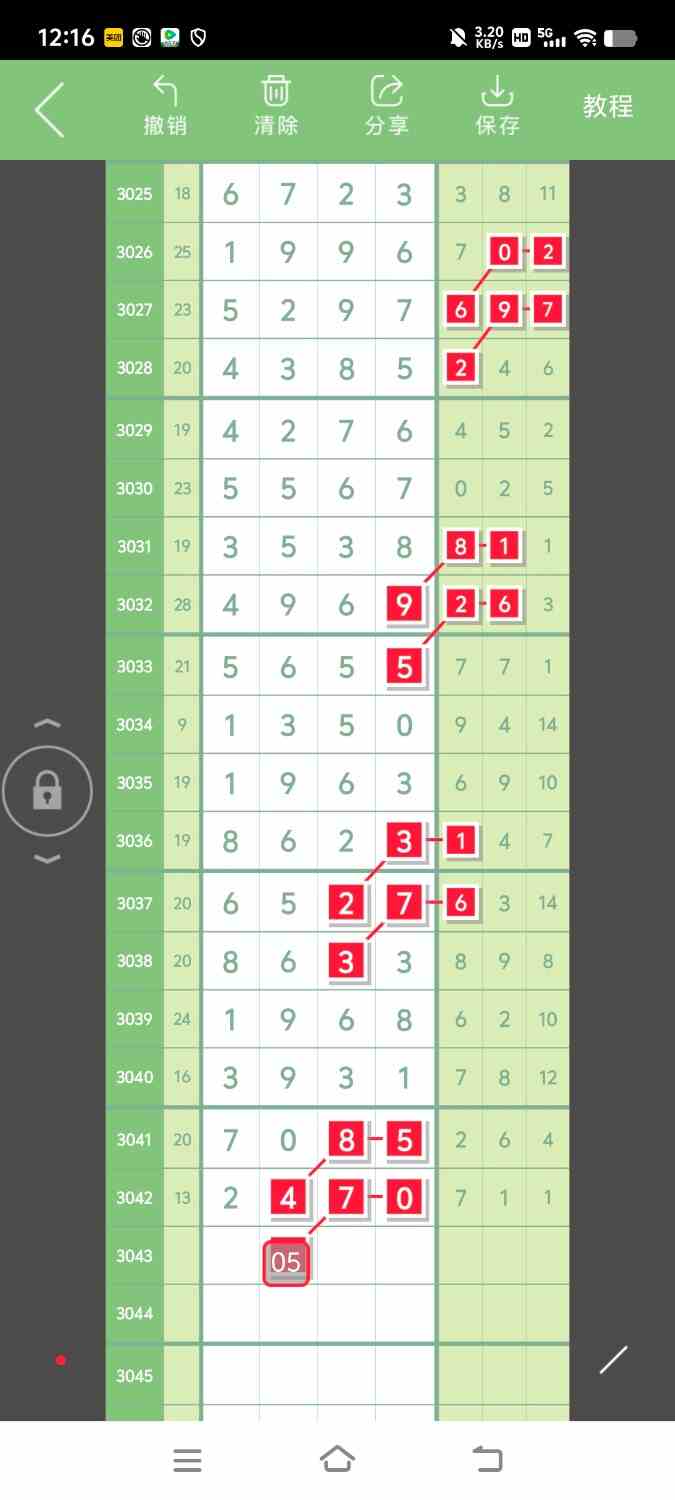Tap the 05 prediction cell in row 3043

coord(286,1262)
